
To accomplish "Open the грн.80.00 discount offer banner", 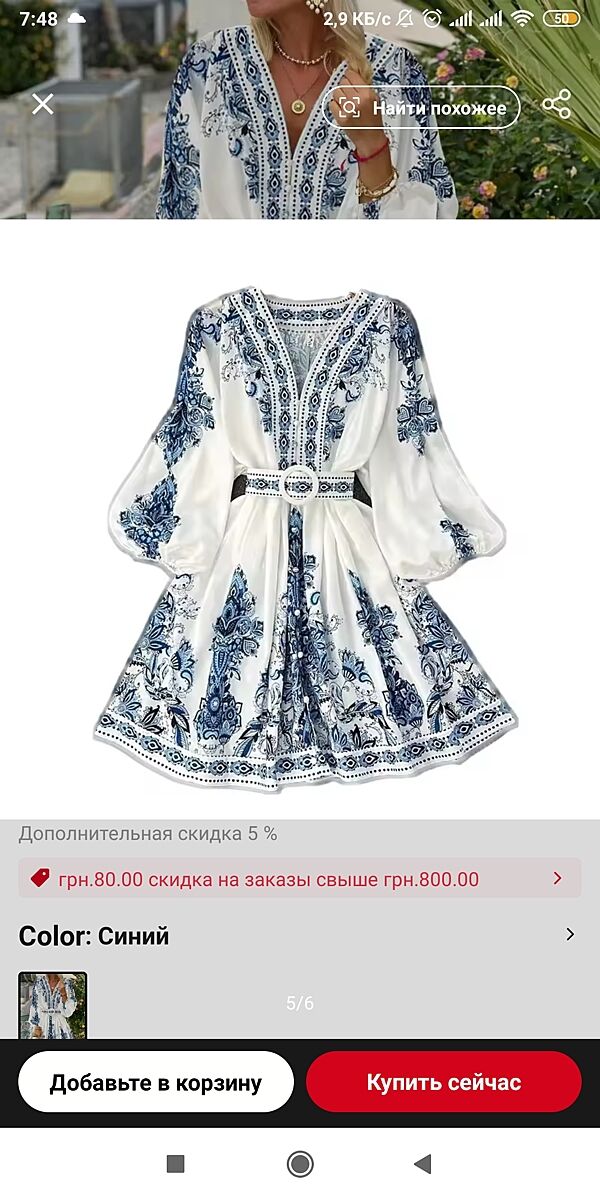I will click(x=300, y=879).
